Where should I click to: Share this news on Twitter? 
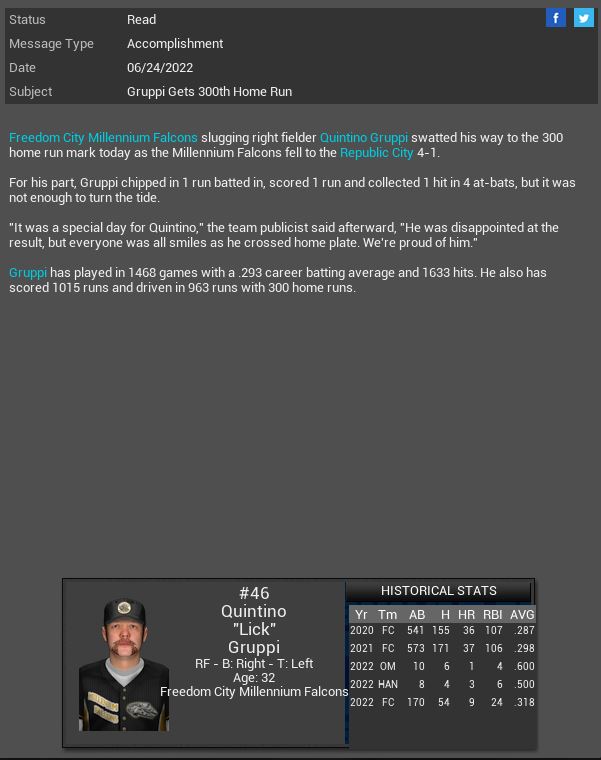[583, 18]
